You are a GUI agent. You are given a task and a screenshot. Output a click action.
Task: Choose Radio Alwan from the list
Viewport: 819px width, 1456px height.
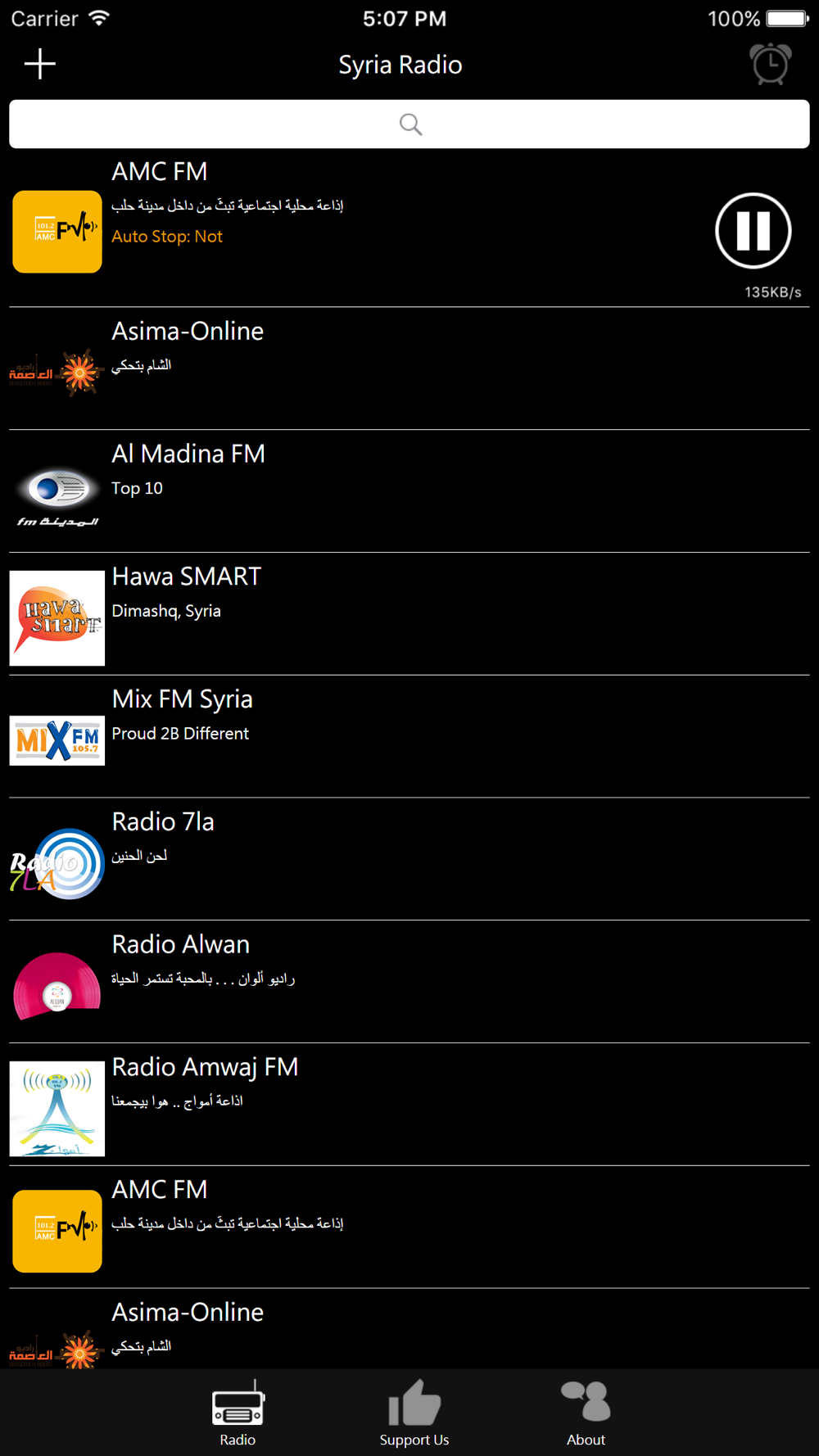[x=409, y=982]
